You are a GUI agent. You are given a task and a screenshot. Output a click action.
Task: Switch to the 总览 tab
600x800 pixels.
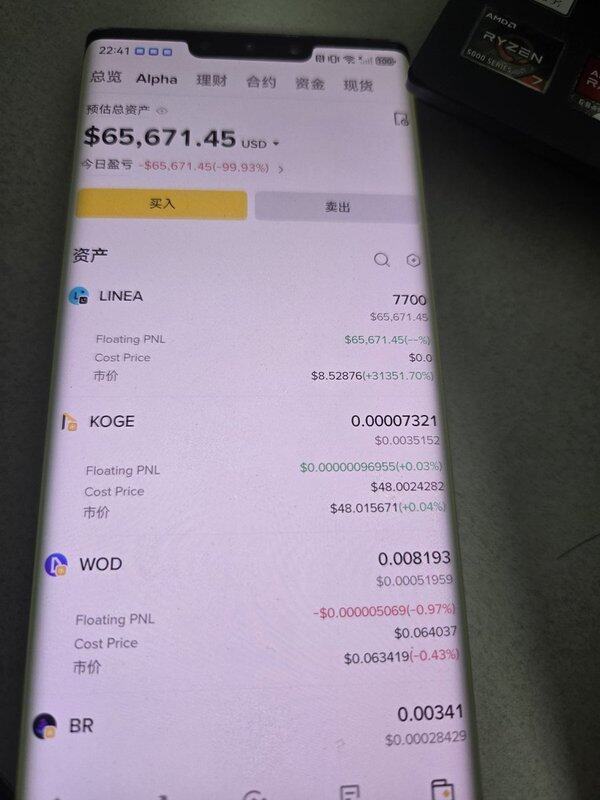click(x=106, y=77)
